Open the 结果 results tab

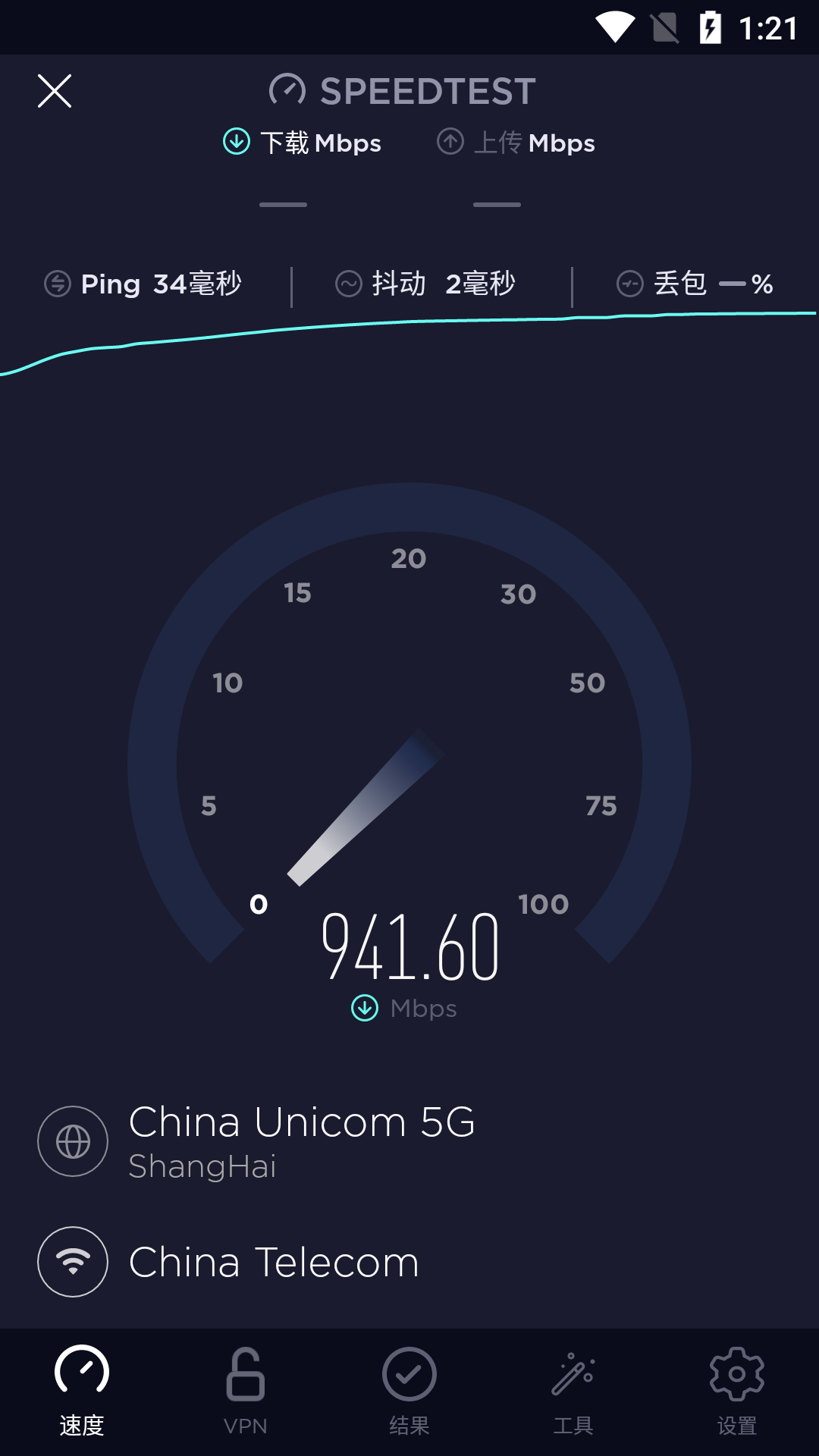pos(409,1392)
